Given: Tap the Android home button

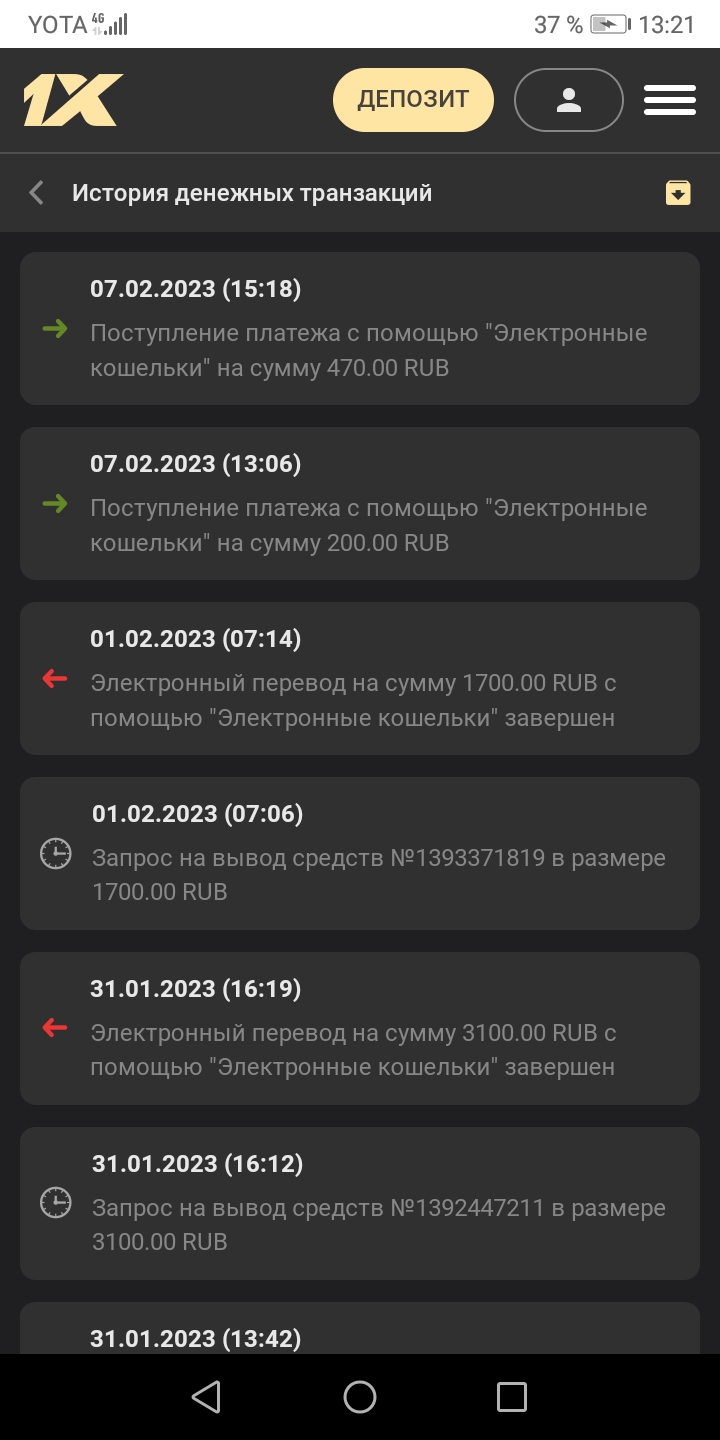Looking at the screenshot, I should (360, 1397).
